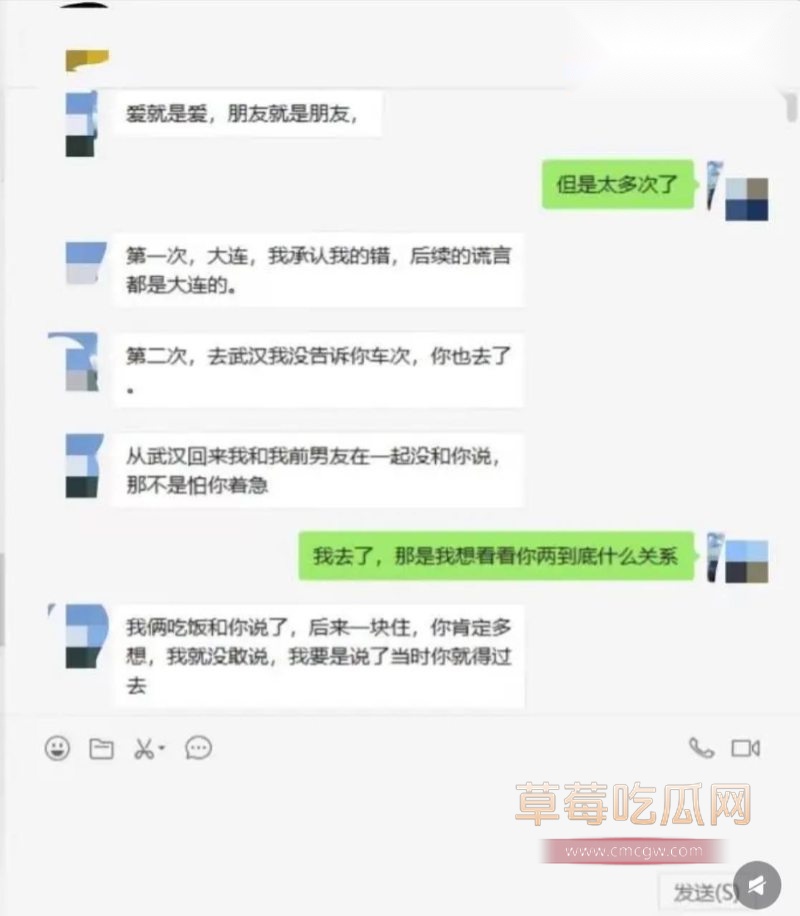The image size is (800, 916).
Task: Start a voice call
Action: [704, 747]
